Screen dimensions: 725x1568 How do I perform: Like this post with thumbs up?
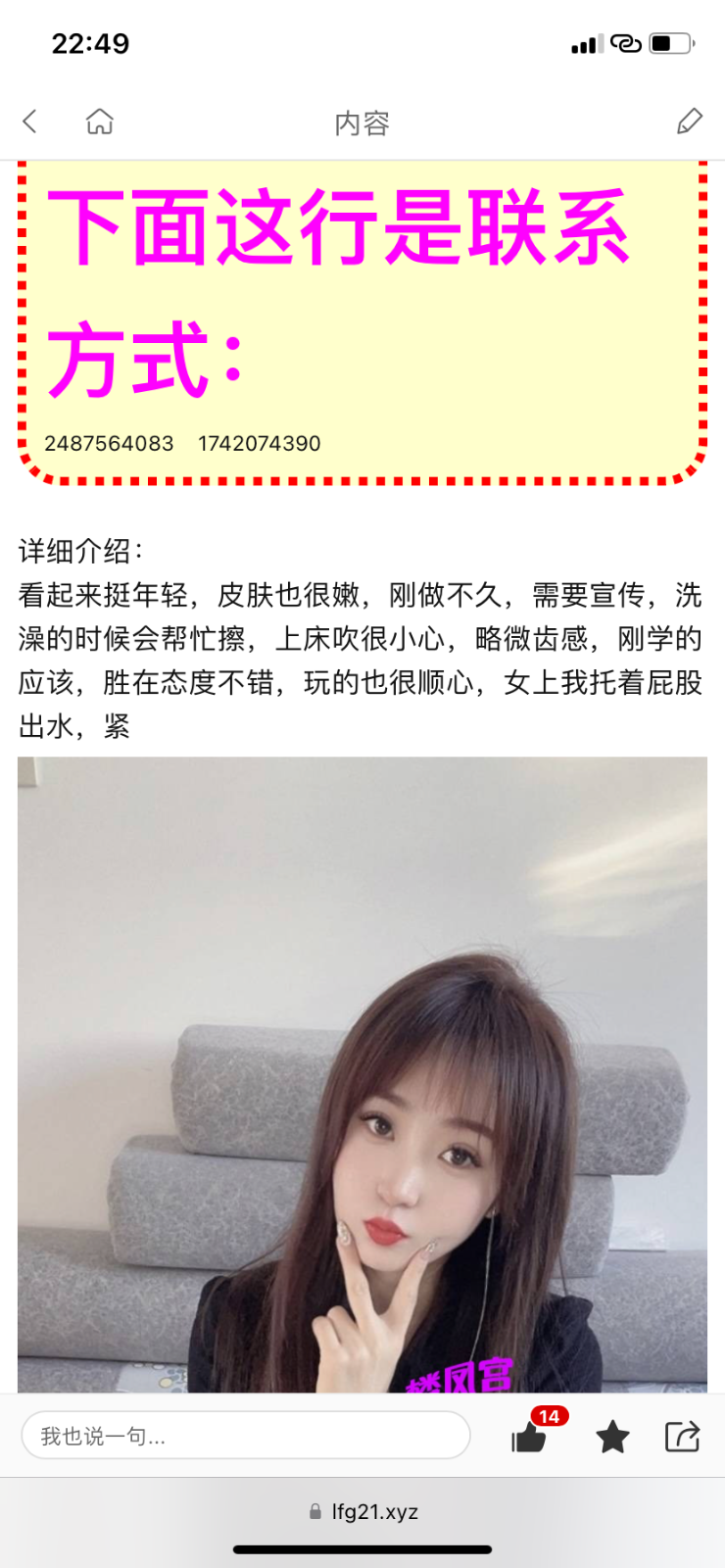pyautogui.click(x=530, y=1437)
